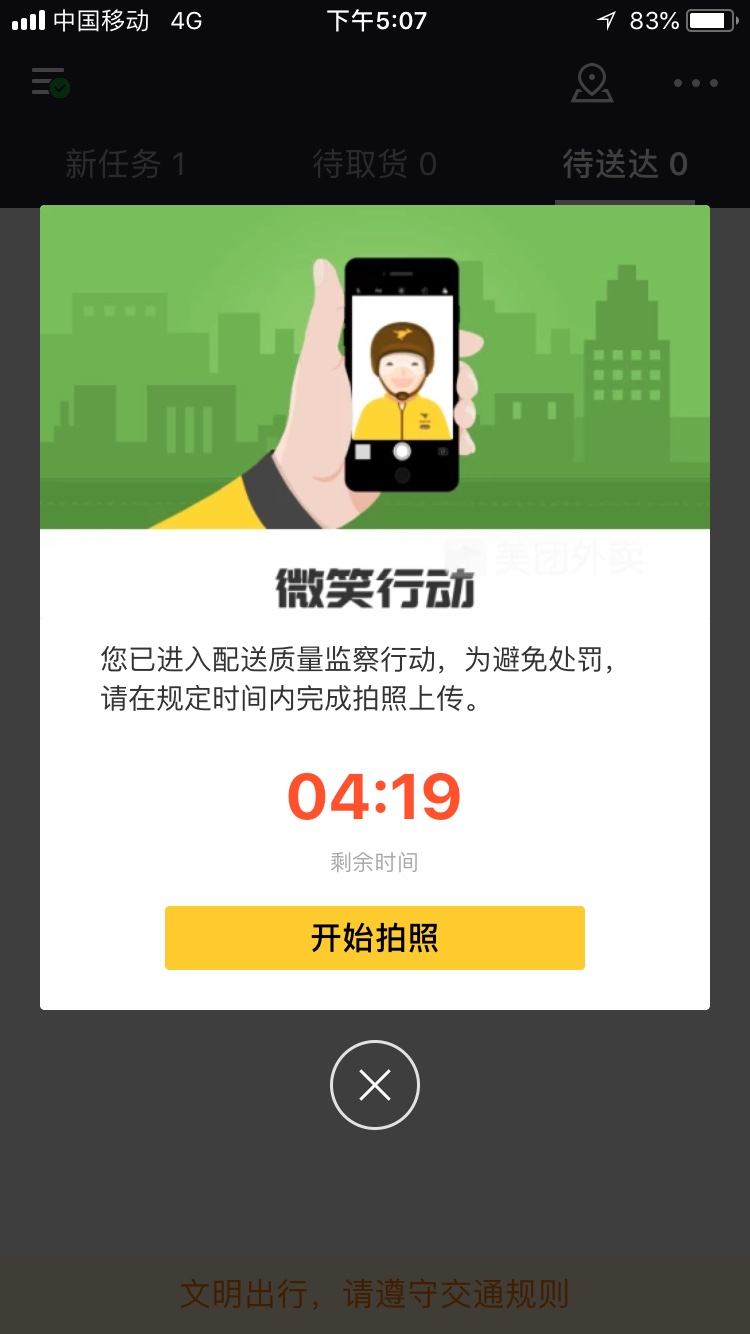750x1334 pixels.
Task: Tap the 04:19 countdown timer
Action: [x=375, y=795]
